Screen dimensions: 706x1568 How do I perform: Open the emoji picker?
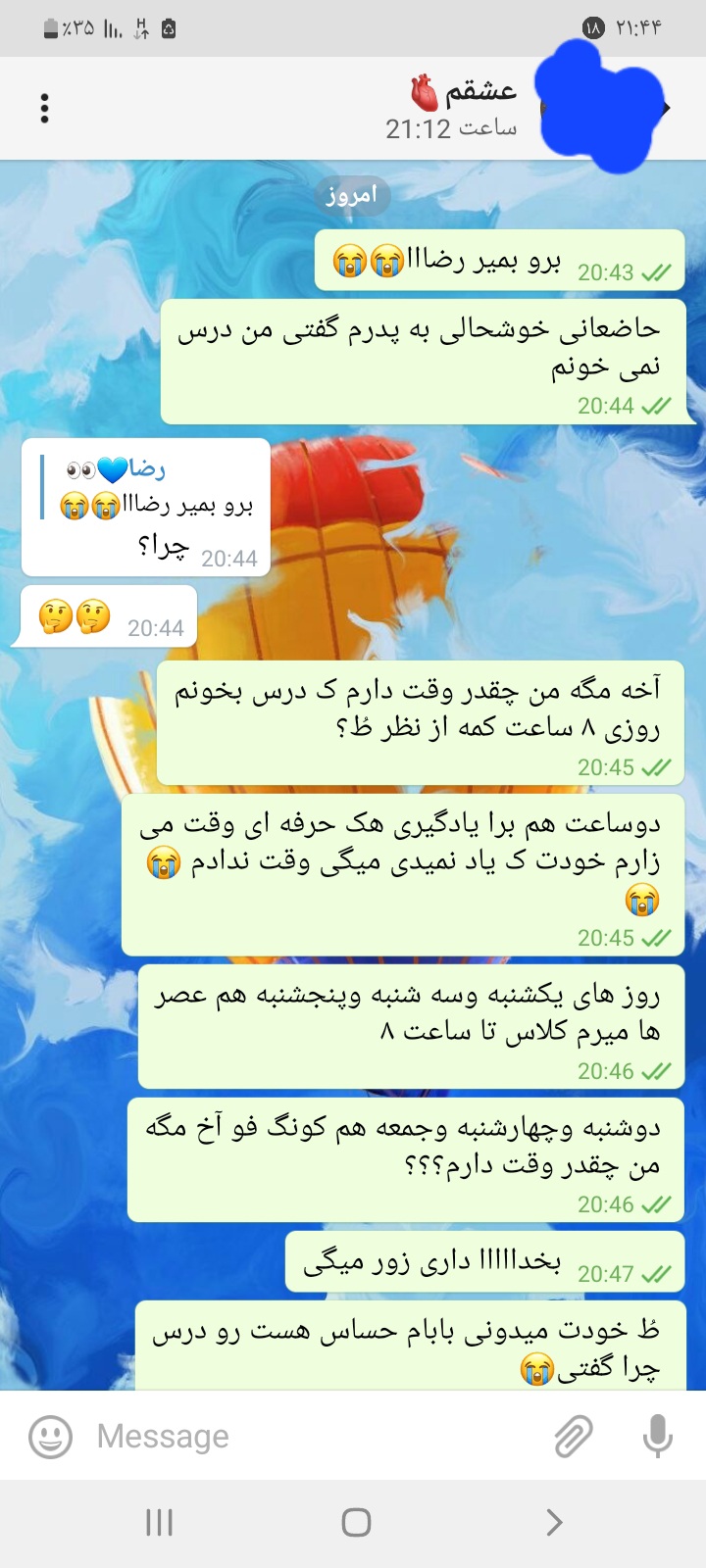tap(50, 1437)
